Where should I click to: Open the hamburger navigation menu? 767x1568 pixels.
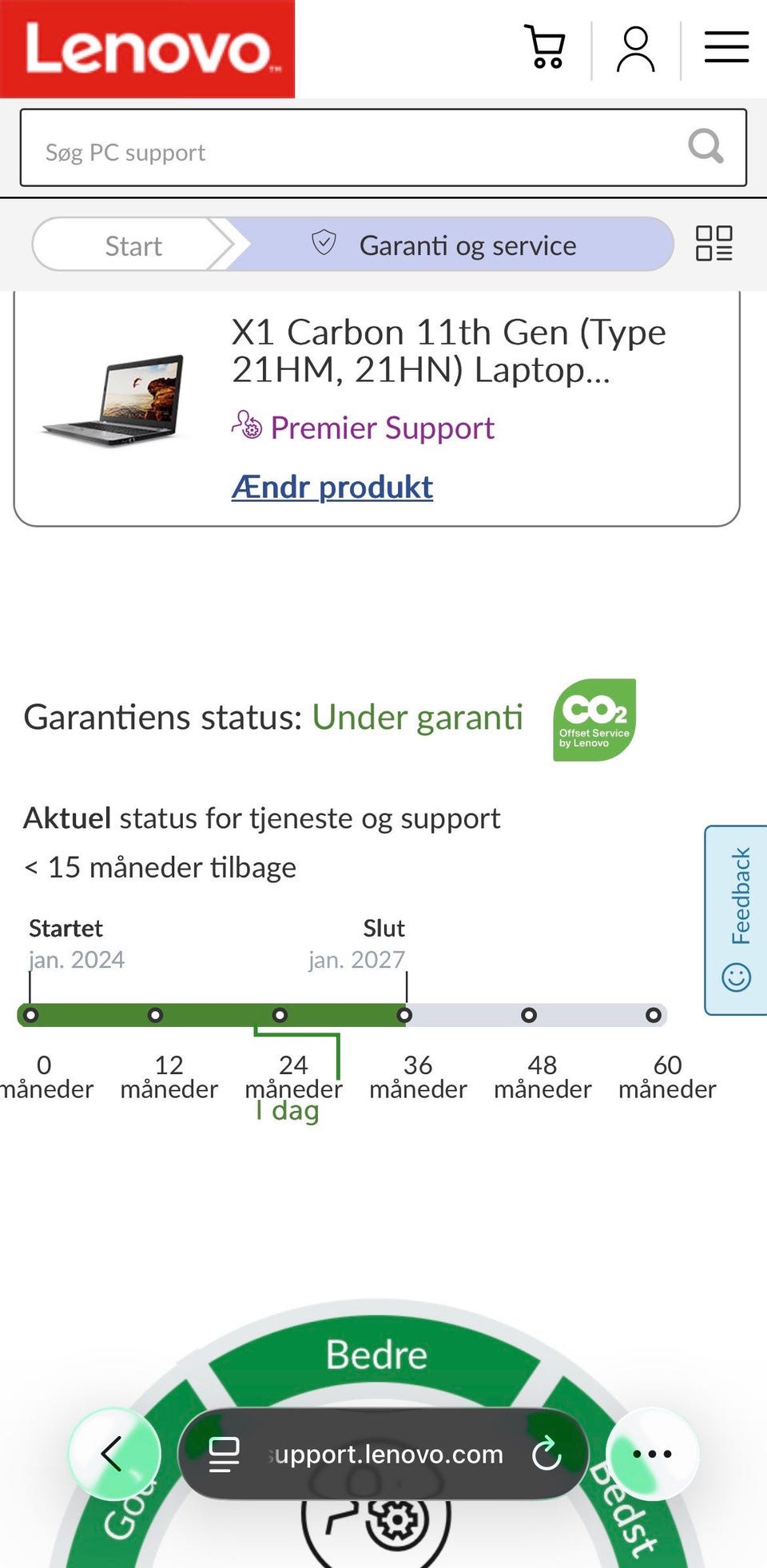click(x=725, y=46)
